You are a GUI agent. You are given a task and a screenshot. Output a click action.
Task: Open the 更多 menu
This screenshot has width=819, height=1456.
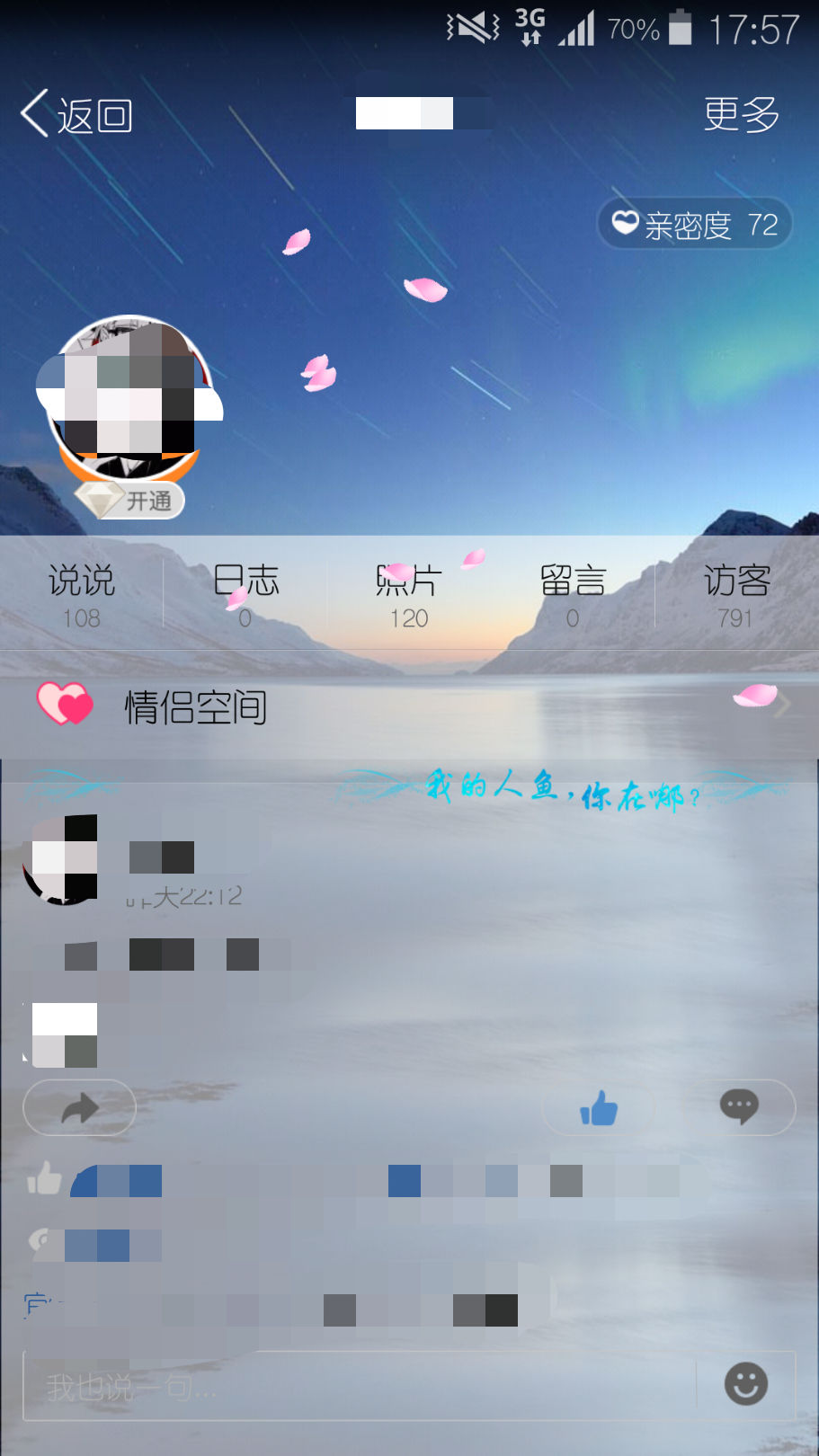point(741,115)
